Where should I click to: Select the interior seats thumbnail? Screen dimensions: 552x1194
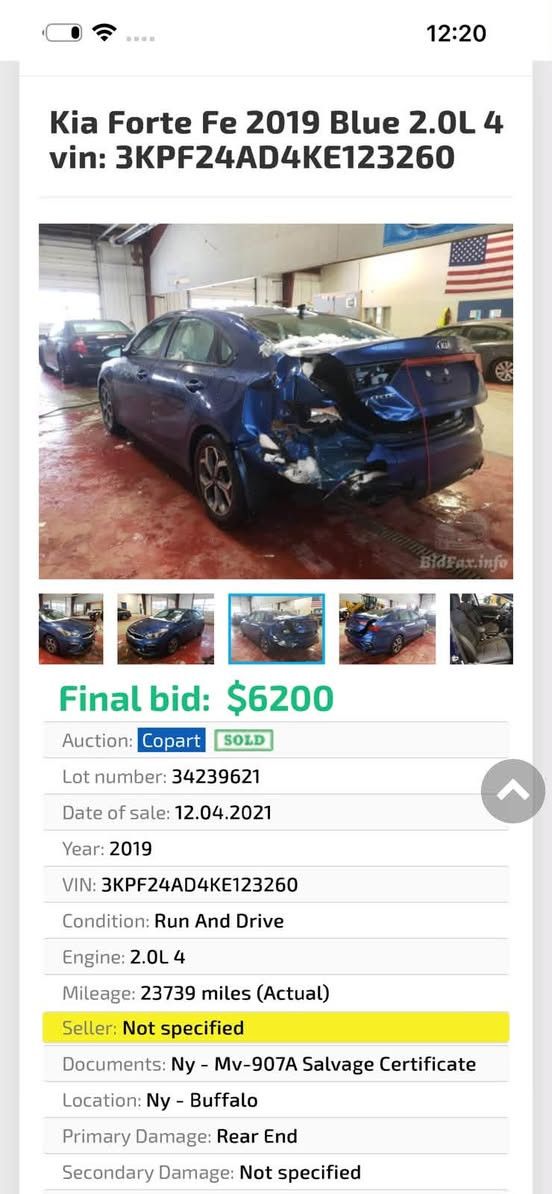pyautogui.click(x=481, y=629)
